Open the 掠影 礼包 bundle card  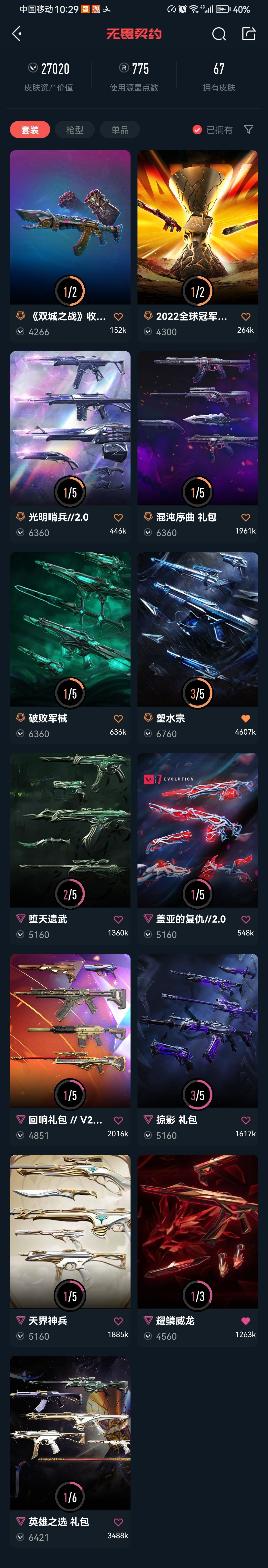point(197,1031)
